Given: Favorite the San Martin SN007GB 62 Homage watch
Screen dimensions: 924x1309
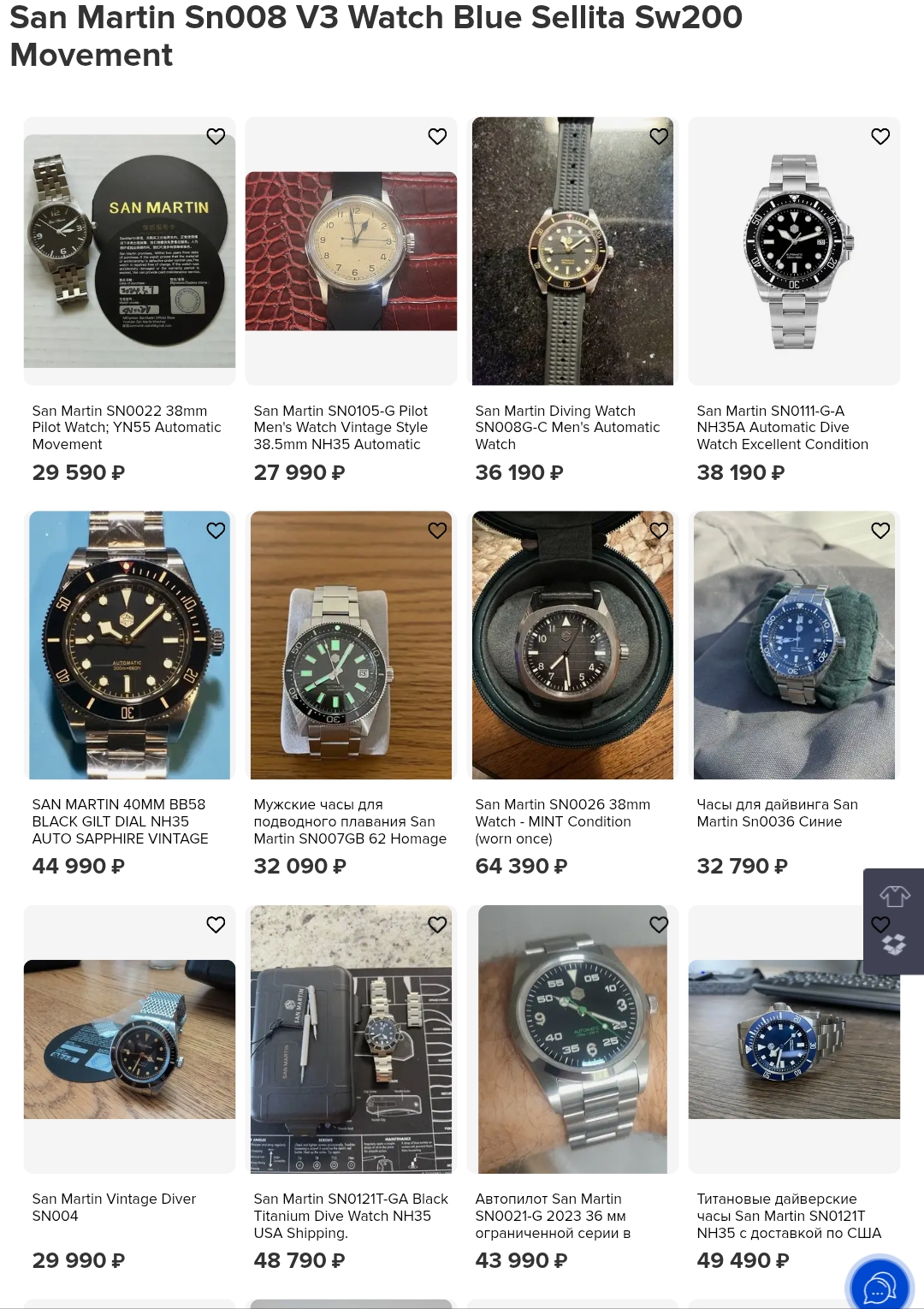Looking at the screenshot, I should (437, 530).
